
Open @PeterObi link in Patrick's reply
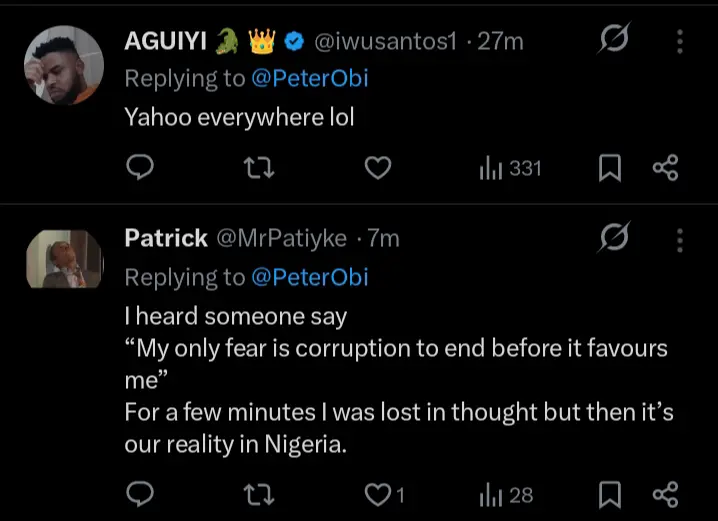tap(310, 277)
